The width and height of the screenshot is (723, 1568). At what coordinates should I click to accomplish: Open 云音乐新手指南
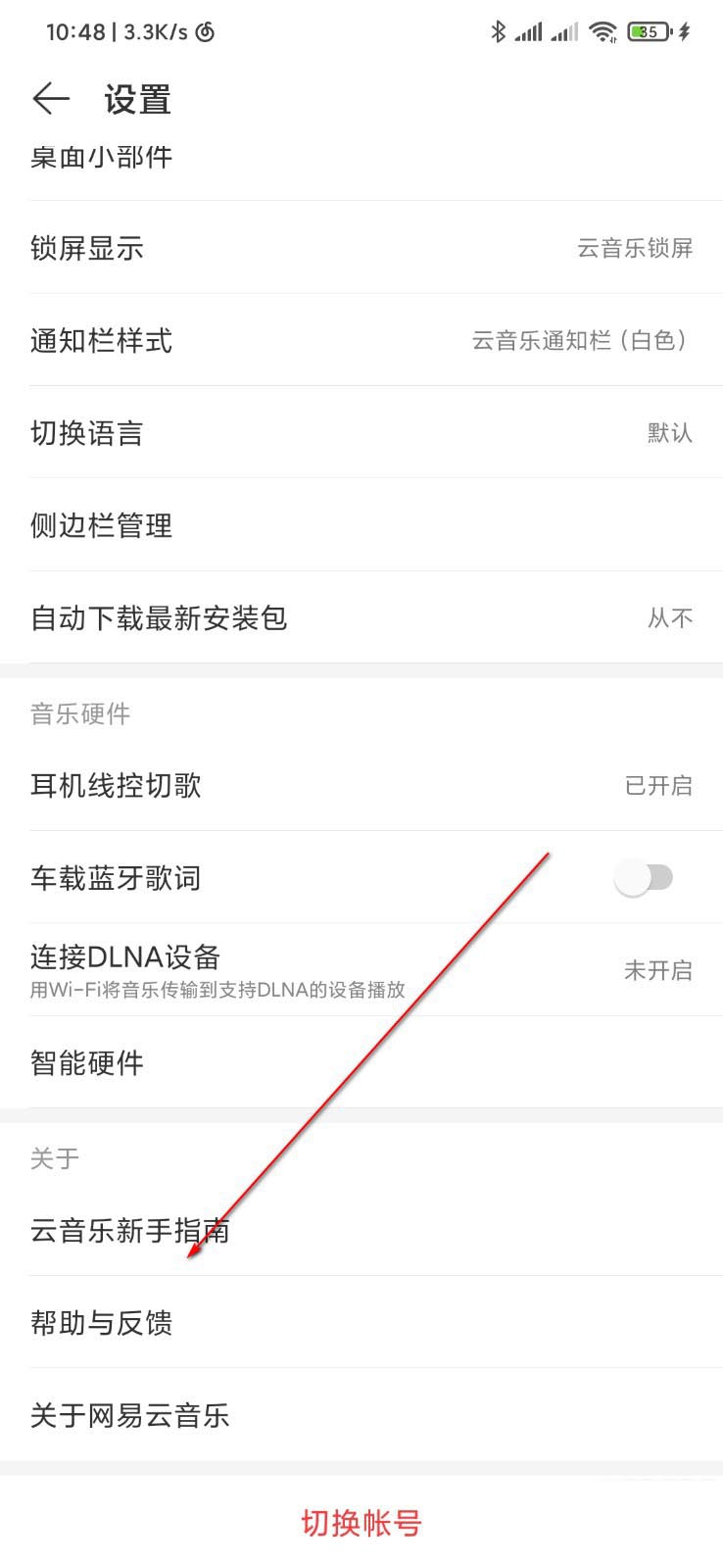coord(361,1230)
